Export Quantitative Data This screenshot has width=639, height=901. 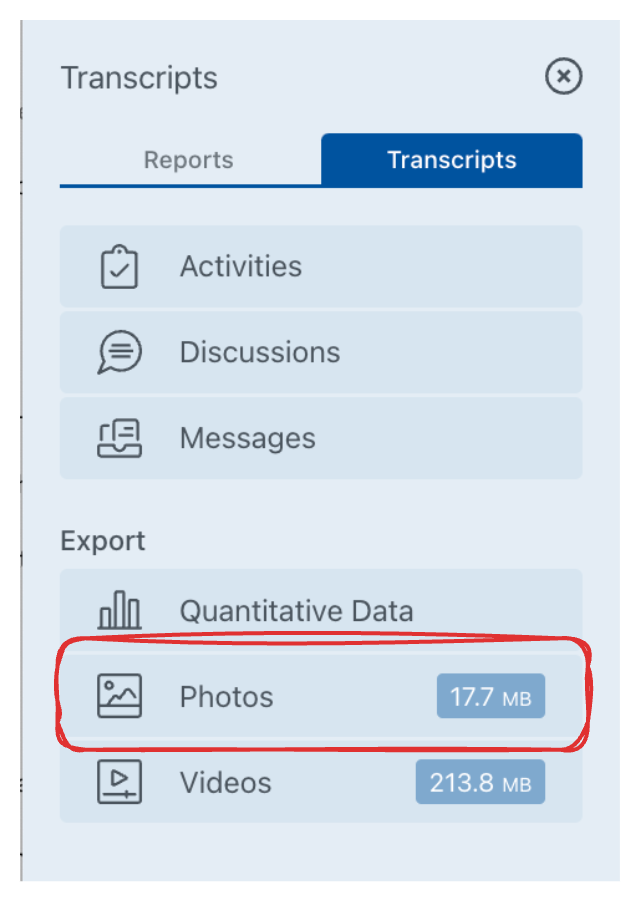pos(320,611)
